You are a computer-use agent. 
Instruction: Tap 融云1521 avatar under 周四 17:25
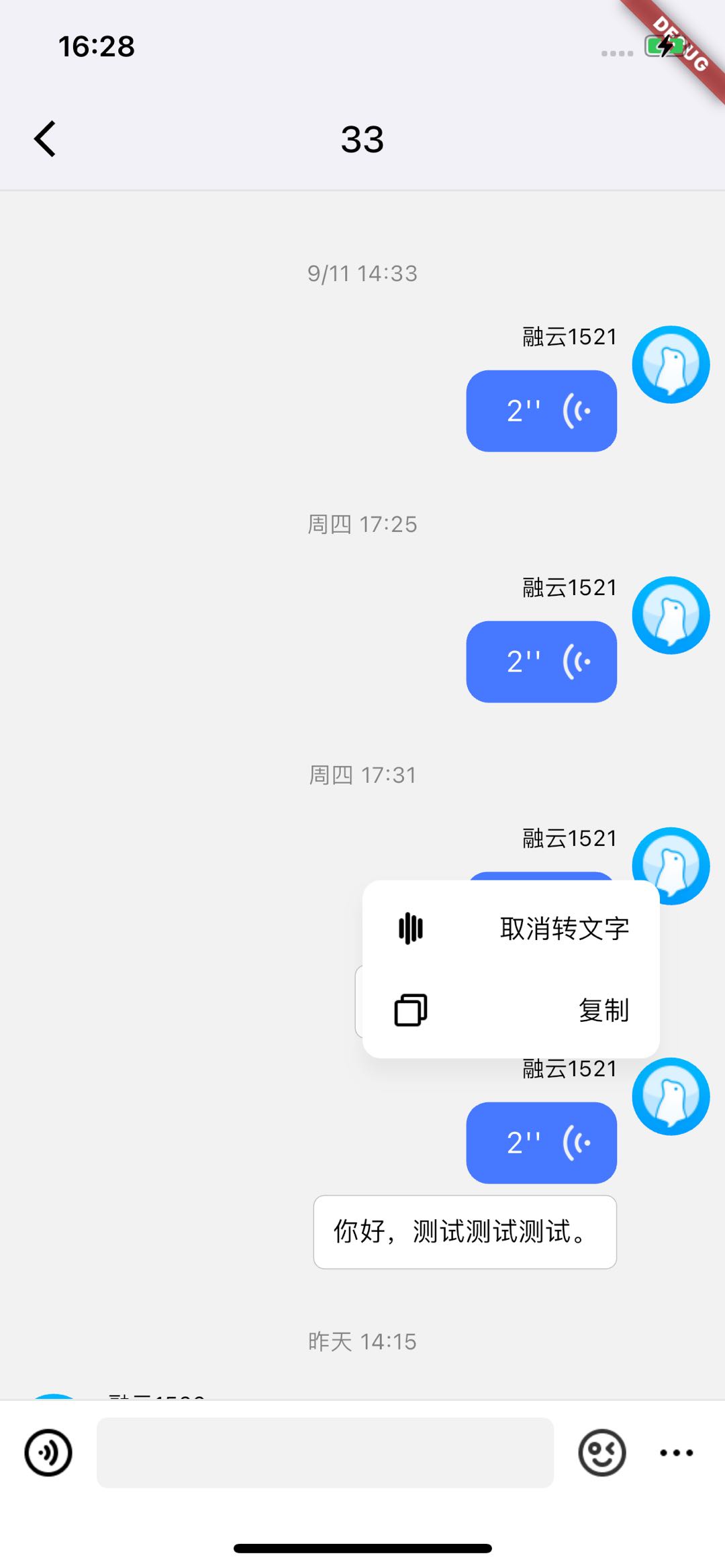pos(671,615)
